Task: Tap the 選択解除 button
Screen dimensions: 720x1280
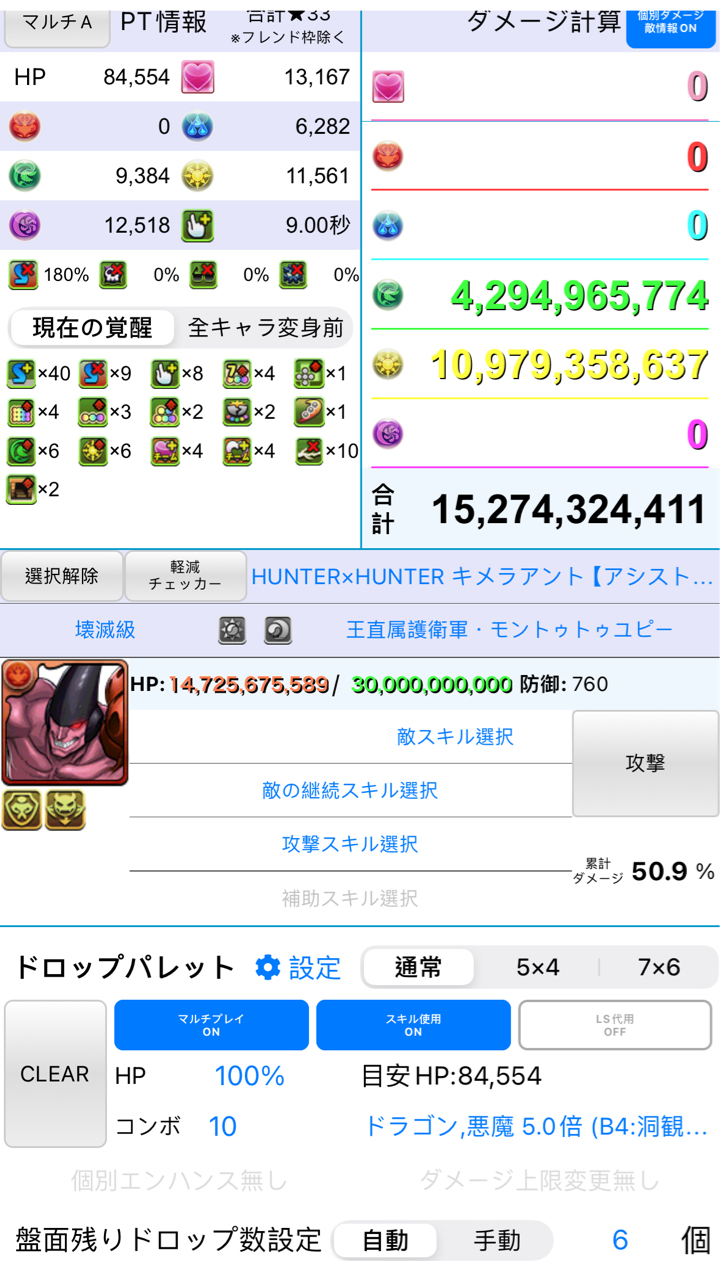Action: click(62, 576)
